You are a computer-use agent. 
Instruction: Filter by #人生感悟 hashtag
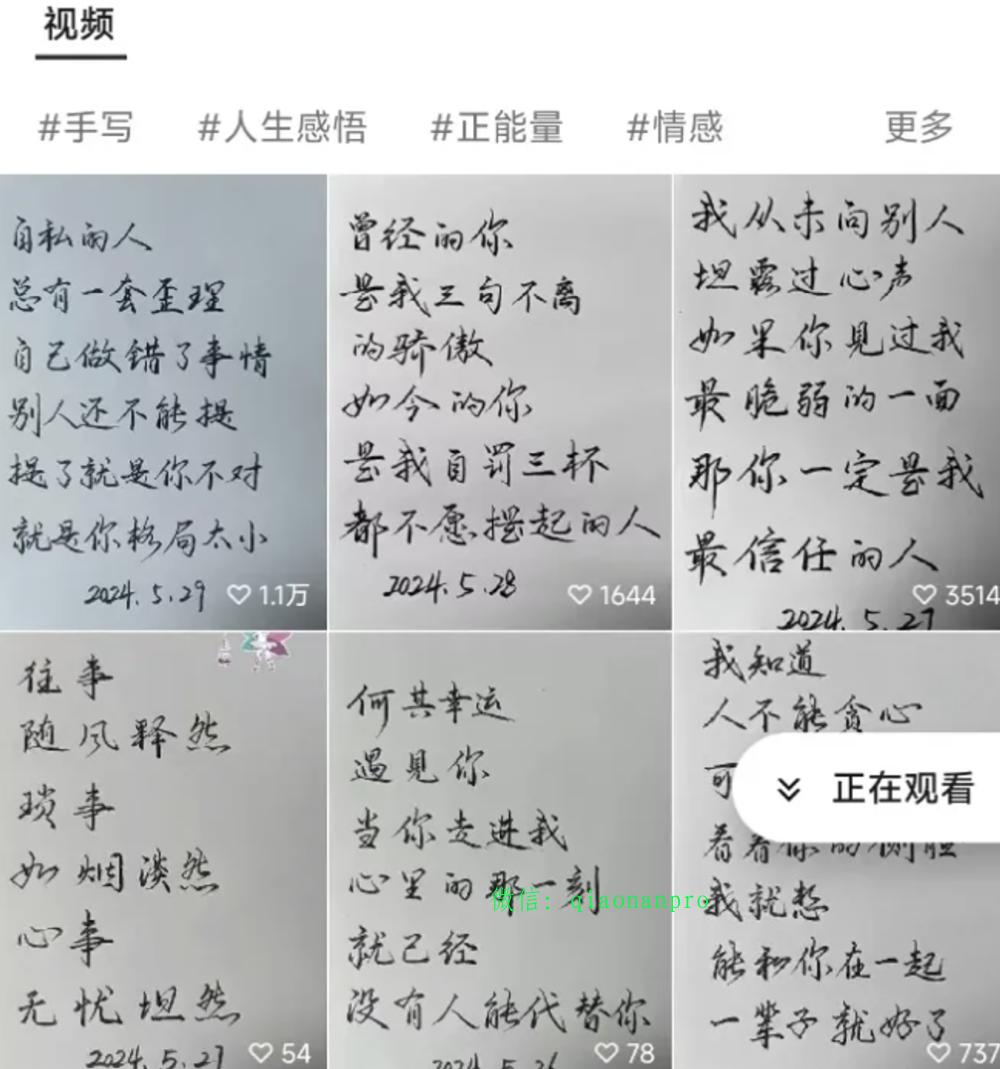click(x=282, y=128)
